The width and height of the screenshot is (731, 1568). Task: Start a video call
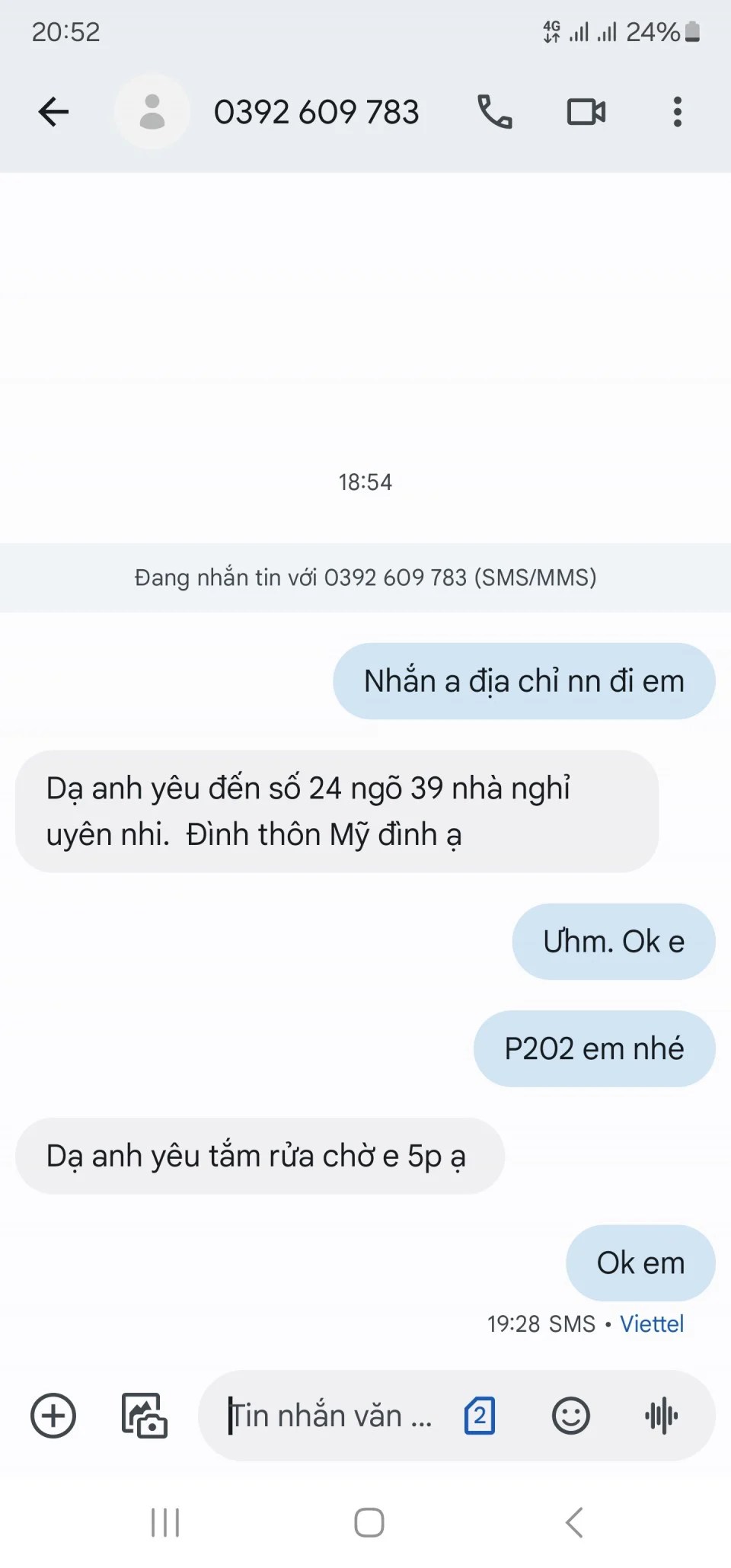click(586, 112)
